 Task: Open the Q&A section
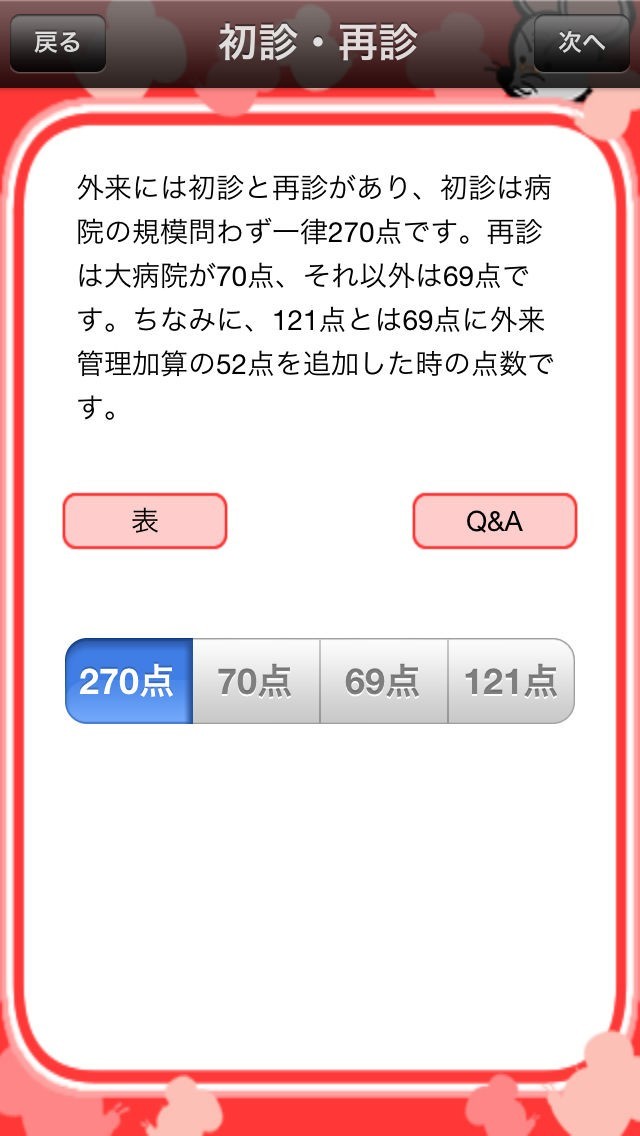(495, 521)
